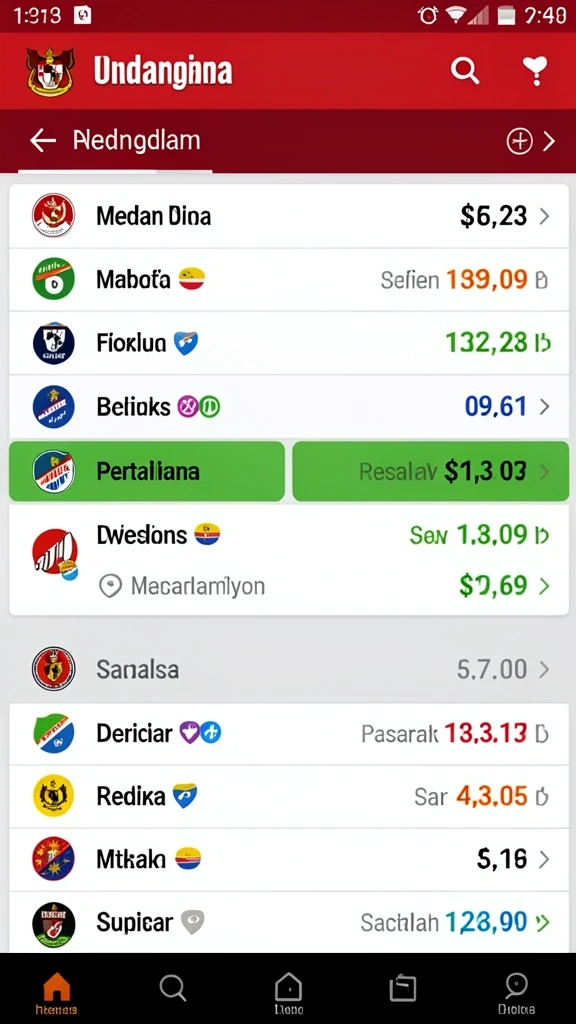The image size is (576, 1024).
Task: Select the highlighted Pertaliana row
Action: pyautogui.click(x=147, y=471)
